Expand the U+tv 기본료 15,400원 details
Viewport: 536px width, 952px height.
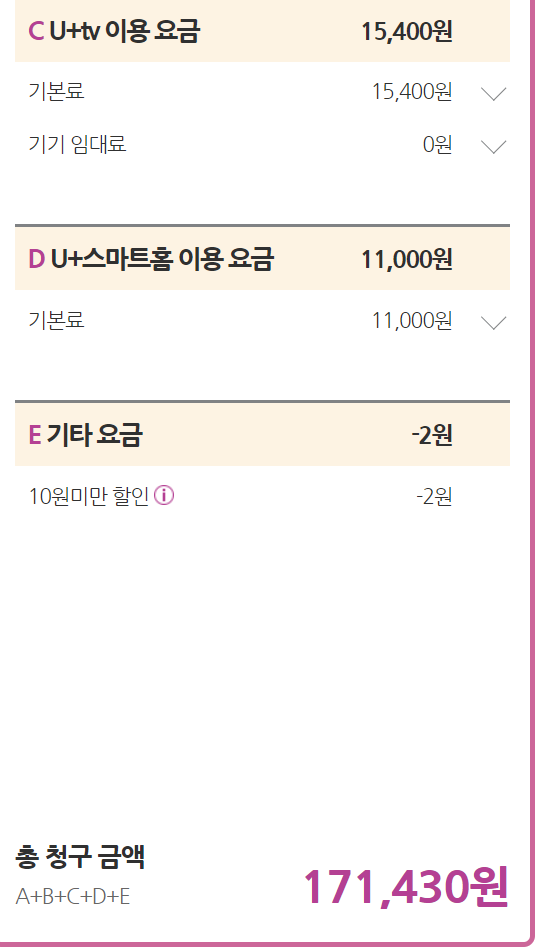click(x=493, y=94)
